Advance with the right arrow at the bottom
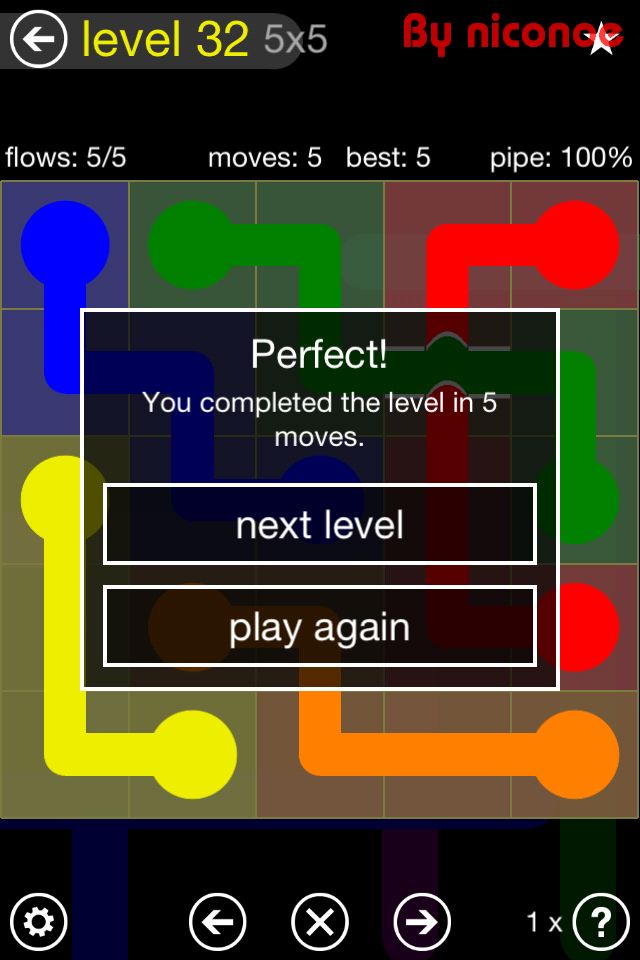The height and width of the screenshot is (960, 640). point(422,921)
